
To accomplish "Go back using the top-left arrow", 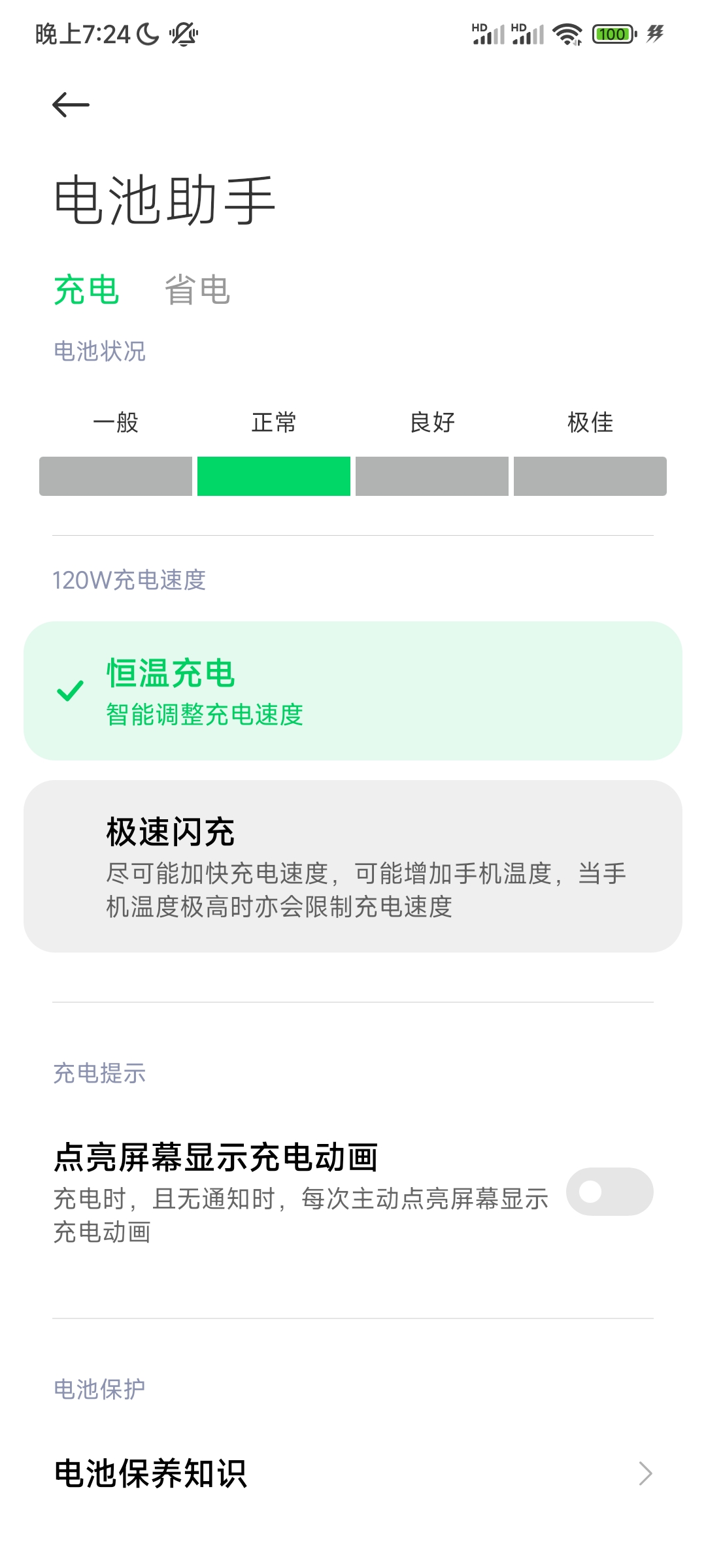I will point(71,105).
